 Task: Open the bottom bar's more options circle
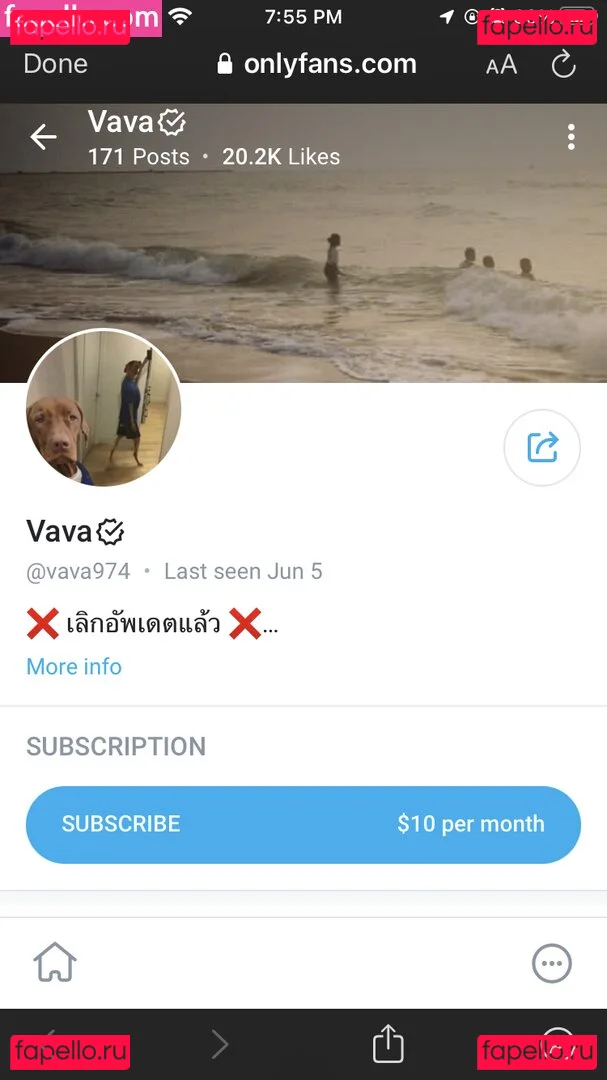coord(551,964)
